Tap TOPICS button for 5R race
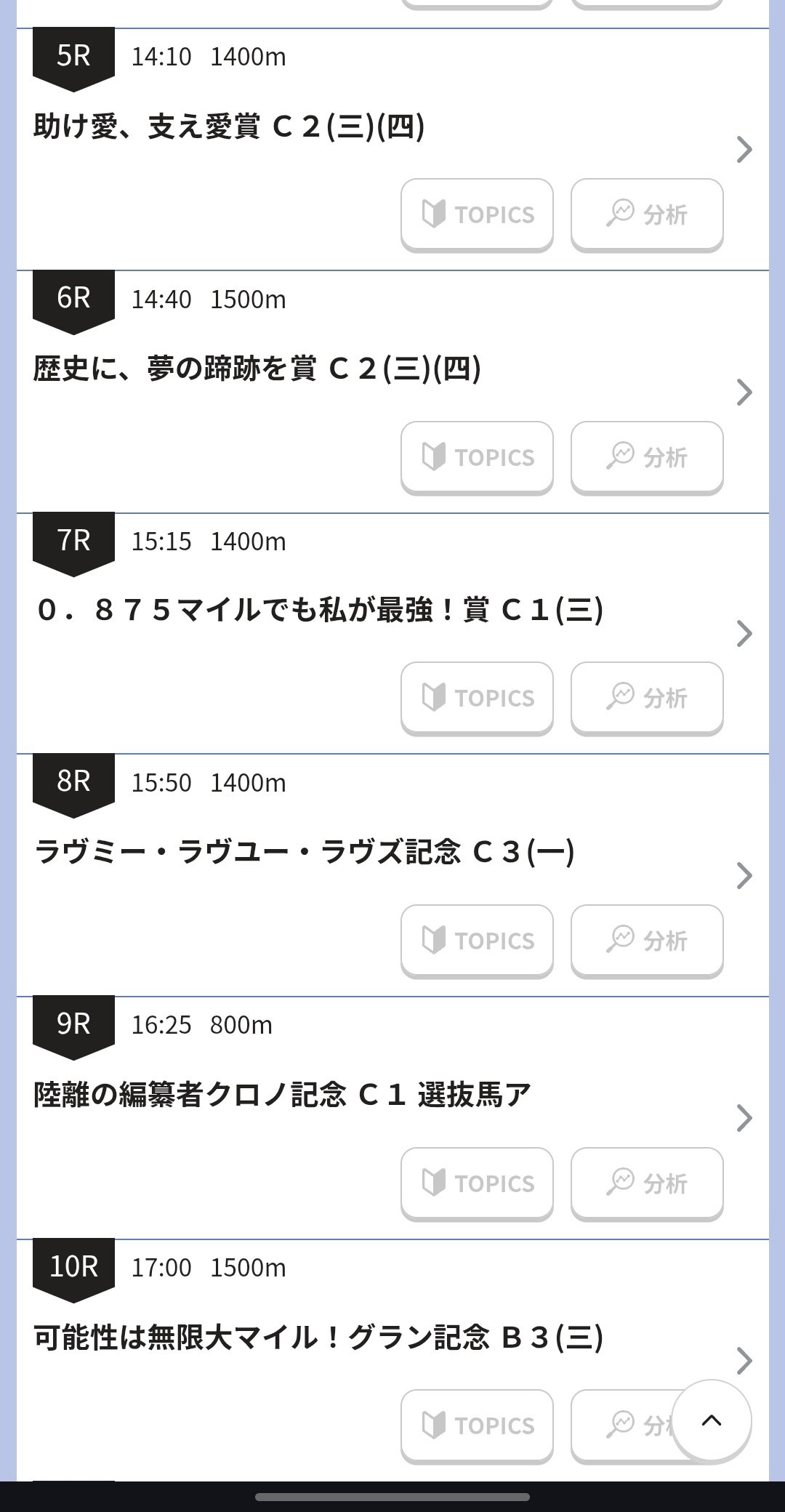This screenshot has height=1512, width=785. (x=477, y=214)
